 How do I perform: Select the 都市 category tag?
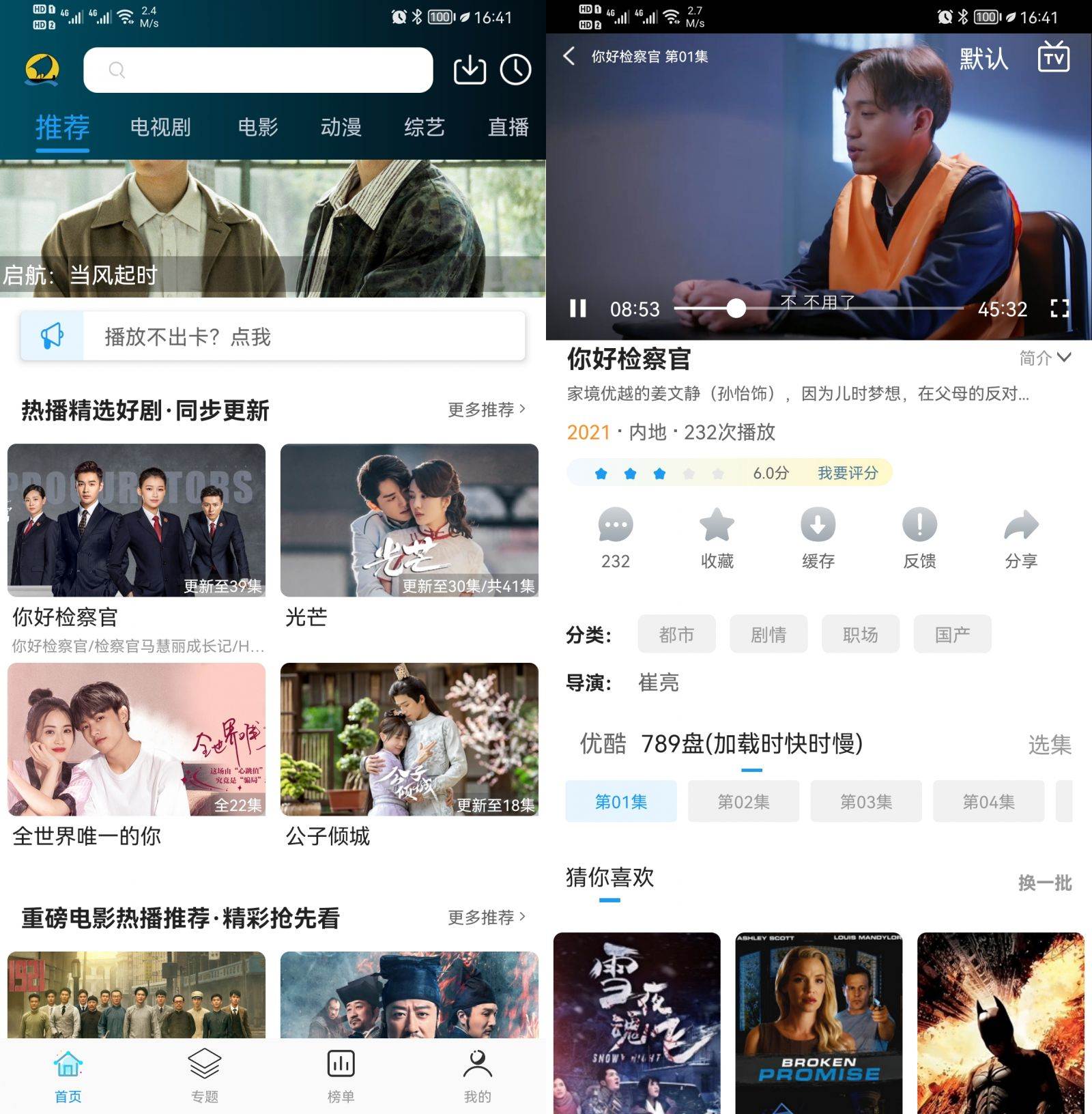click(x=676, y=633)
